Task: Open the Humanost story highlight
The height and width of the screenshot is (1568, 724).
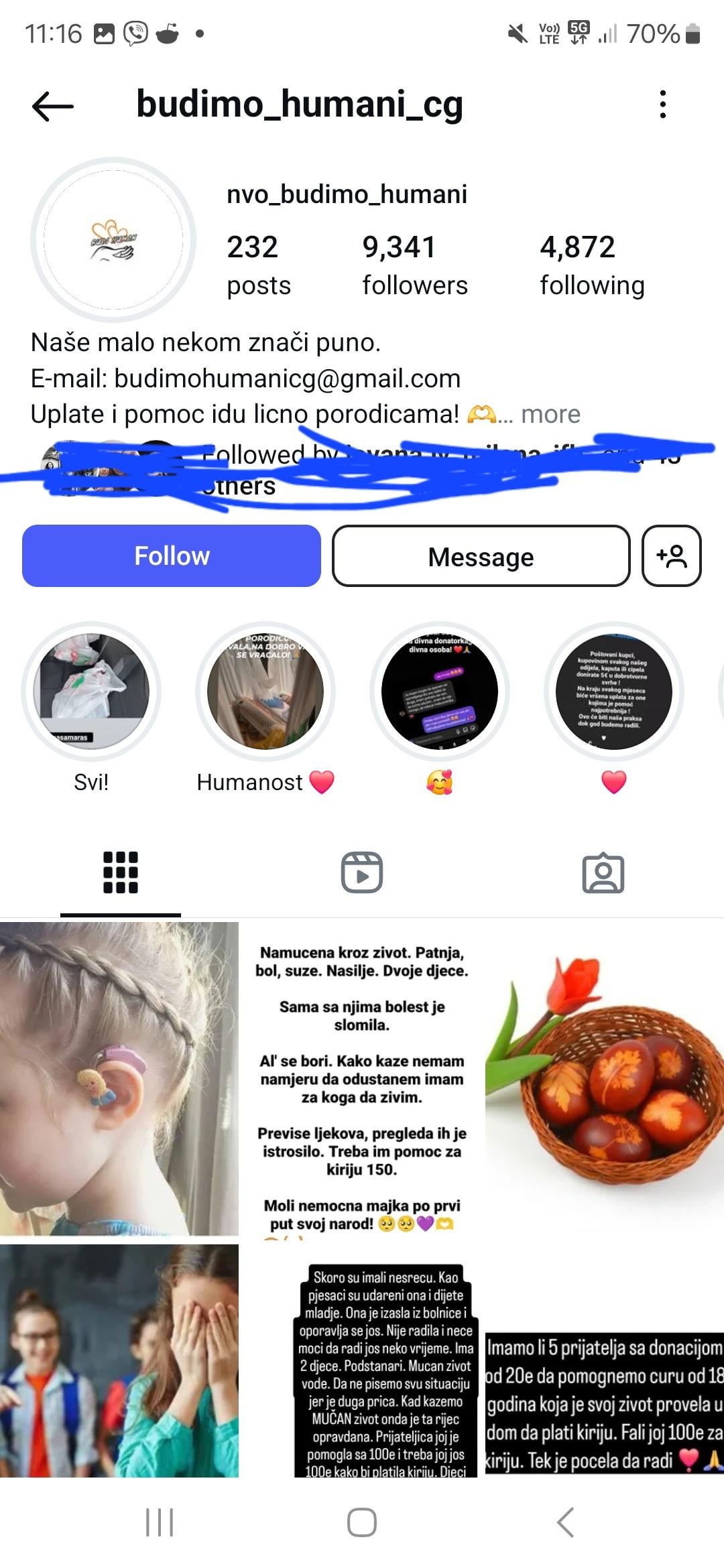Action: pos(265,692)
